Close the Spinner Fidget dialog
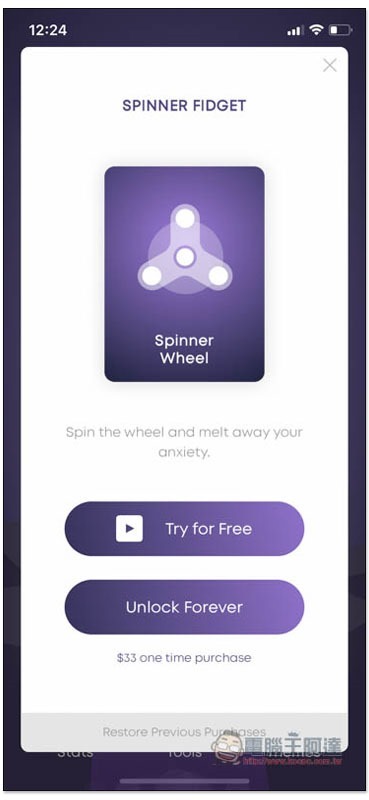This screenshot has height=800, width=369. [330, 65]
